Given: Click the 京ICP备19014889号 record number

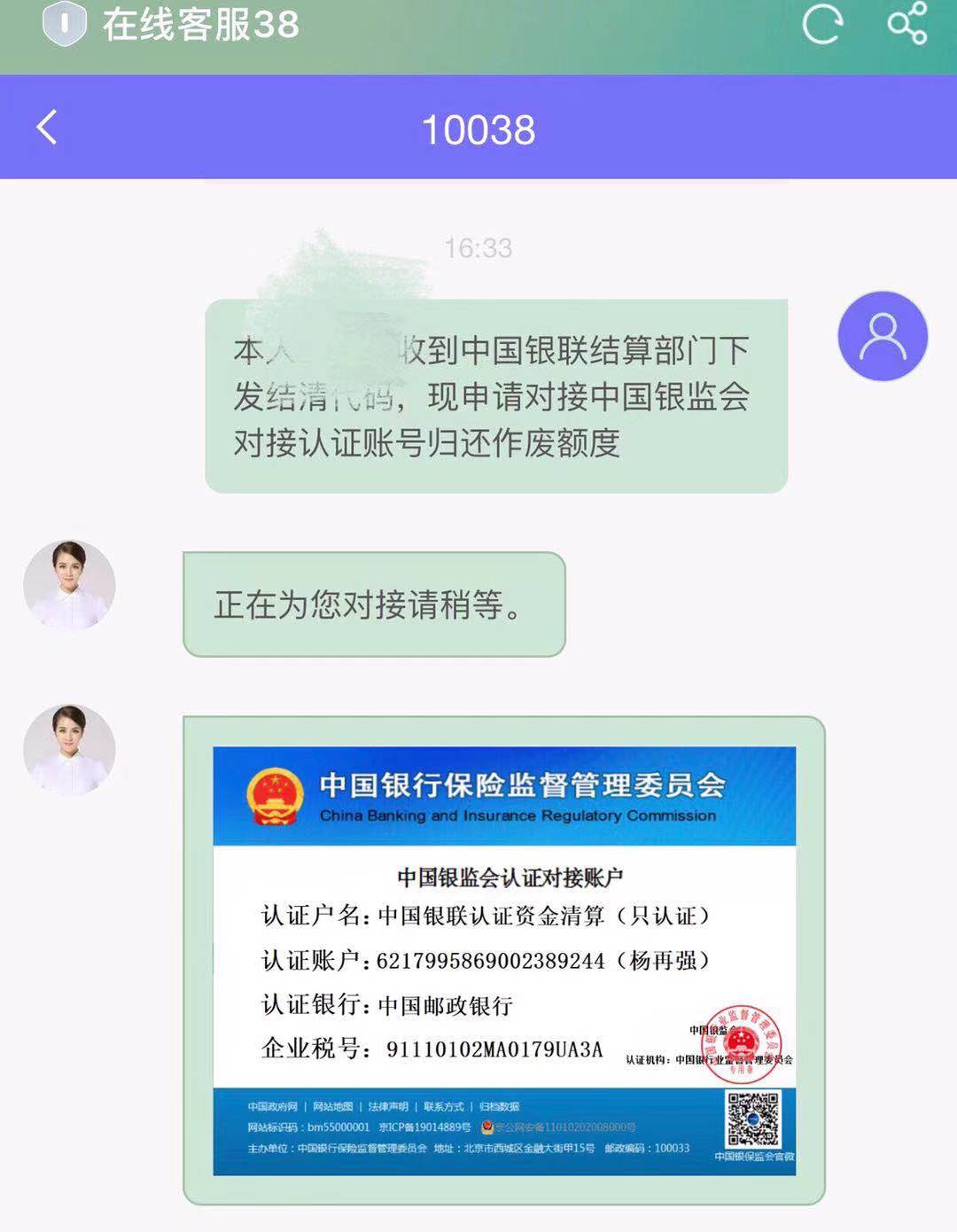Looking at the screenshot, I should 424,1128.
